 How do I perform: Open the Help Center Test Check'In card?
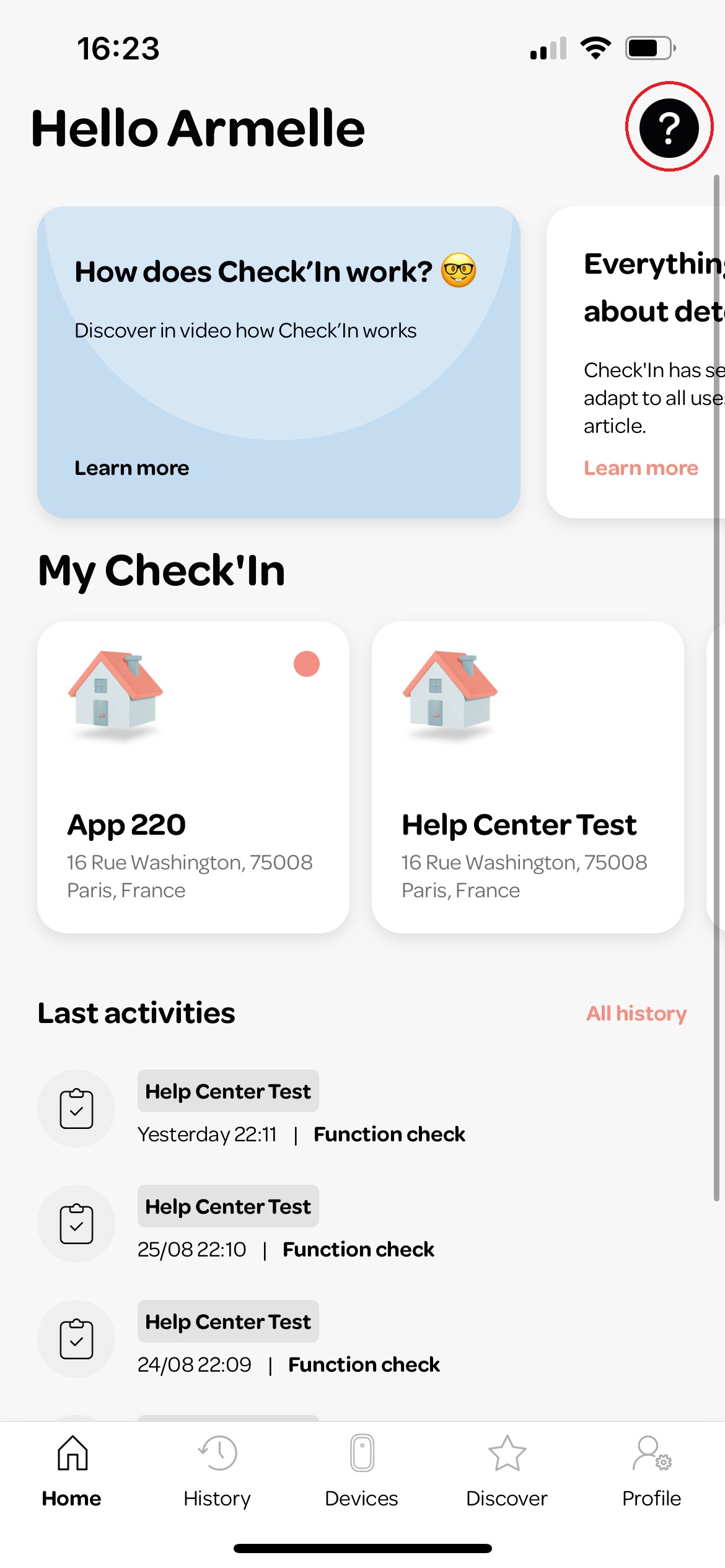tap(527, 777)
